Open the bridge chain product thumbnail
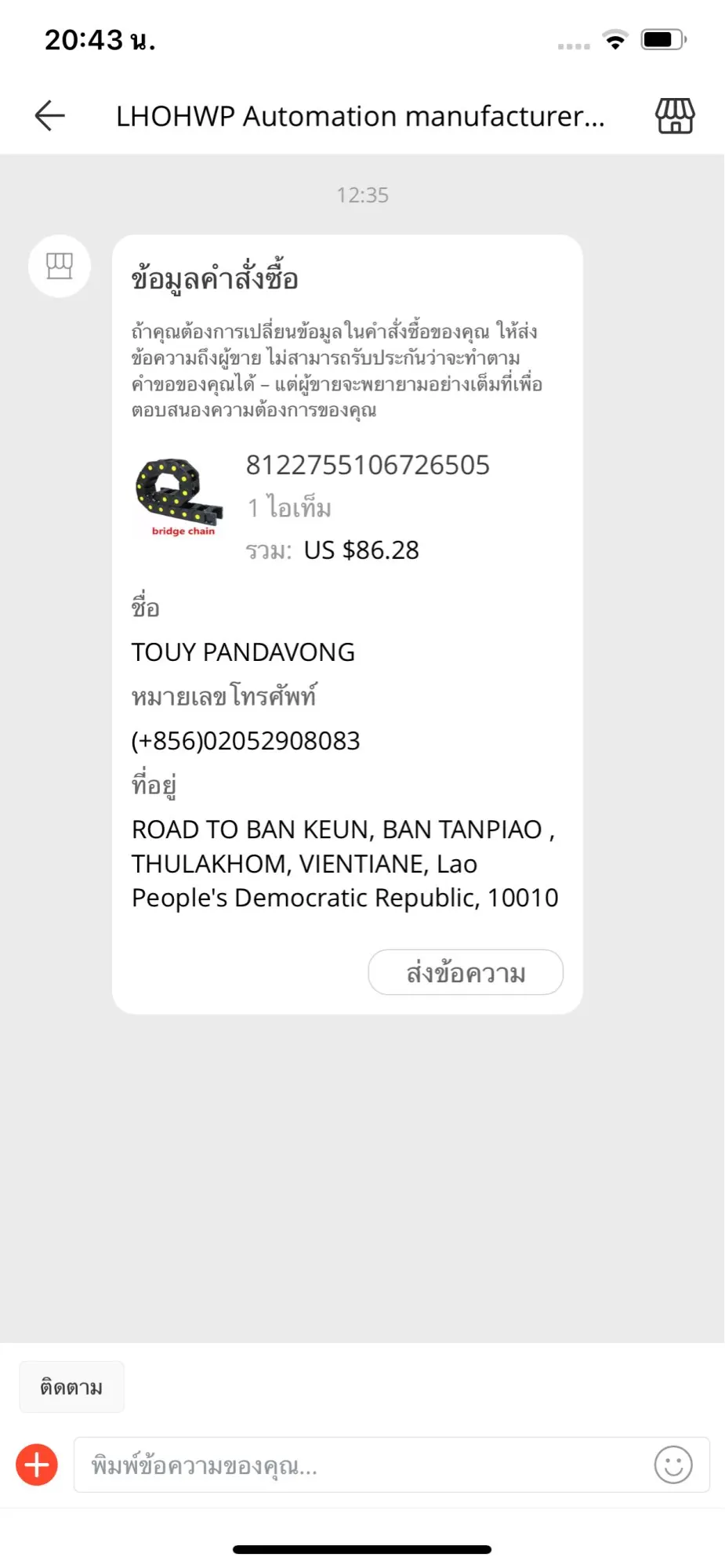725x1568 pixels. pos(179,496)
